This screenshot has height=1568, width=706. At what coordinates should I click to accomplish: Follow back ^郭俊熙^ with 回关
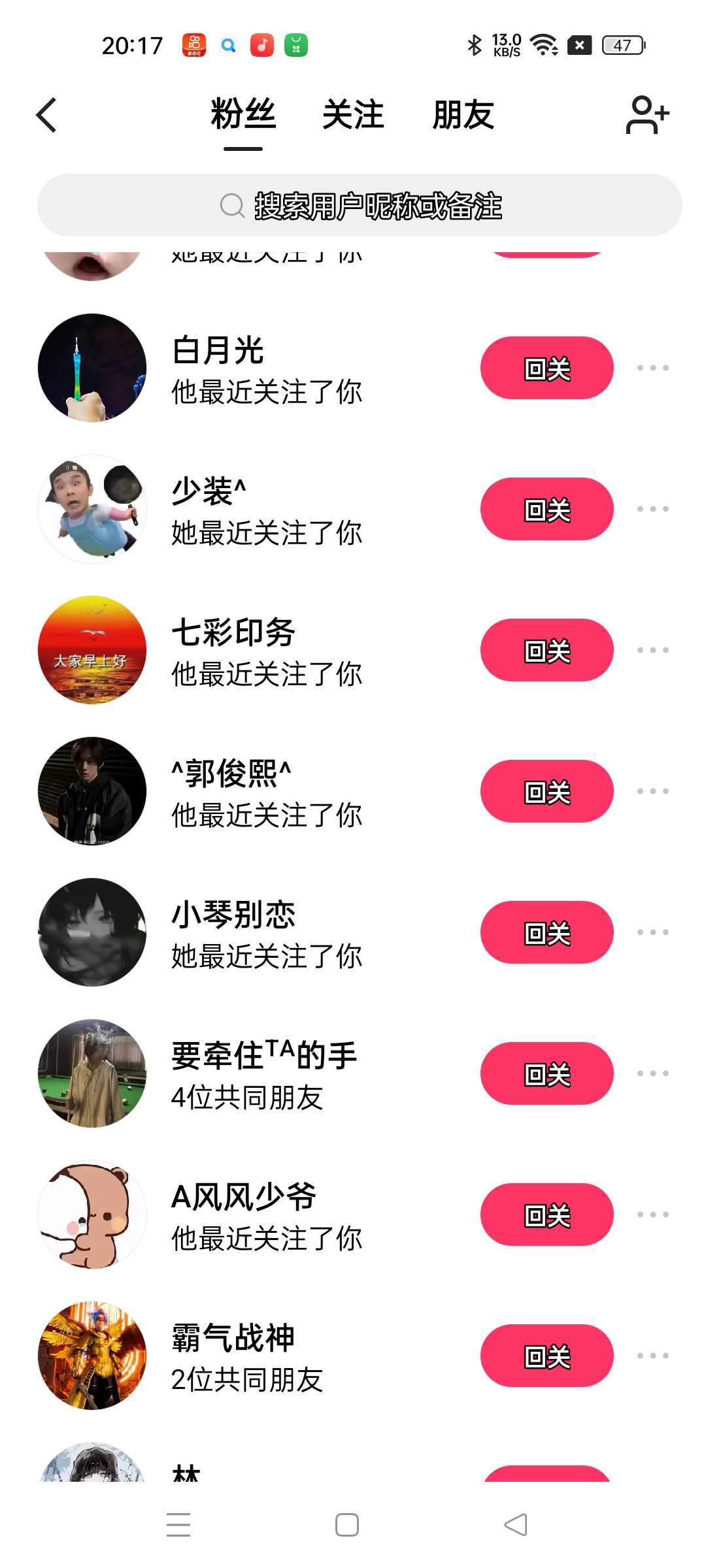click(546, 792)
